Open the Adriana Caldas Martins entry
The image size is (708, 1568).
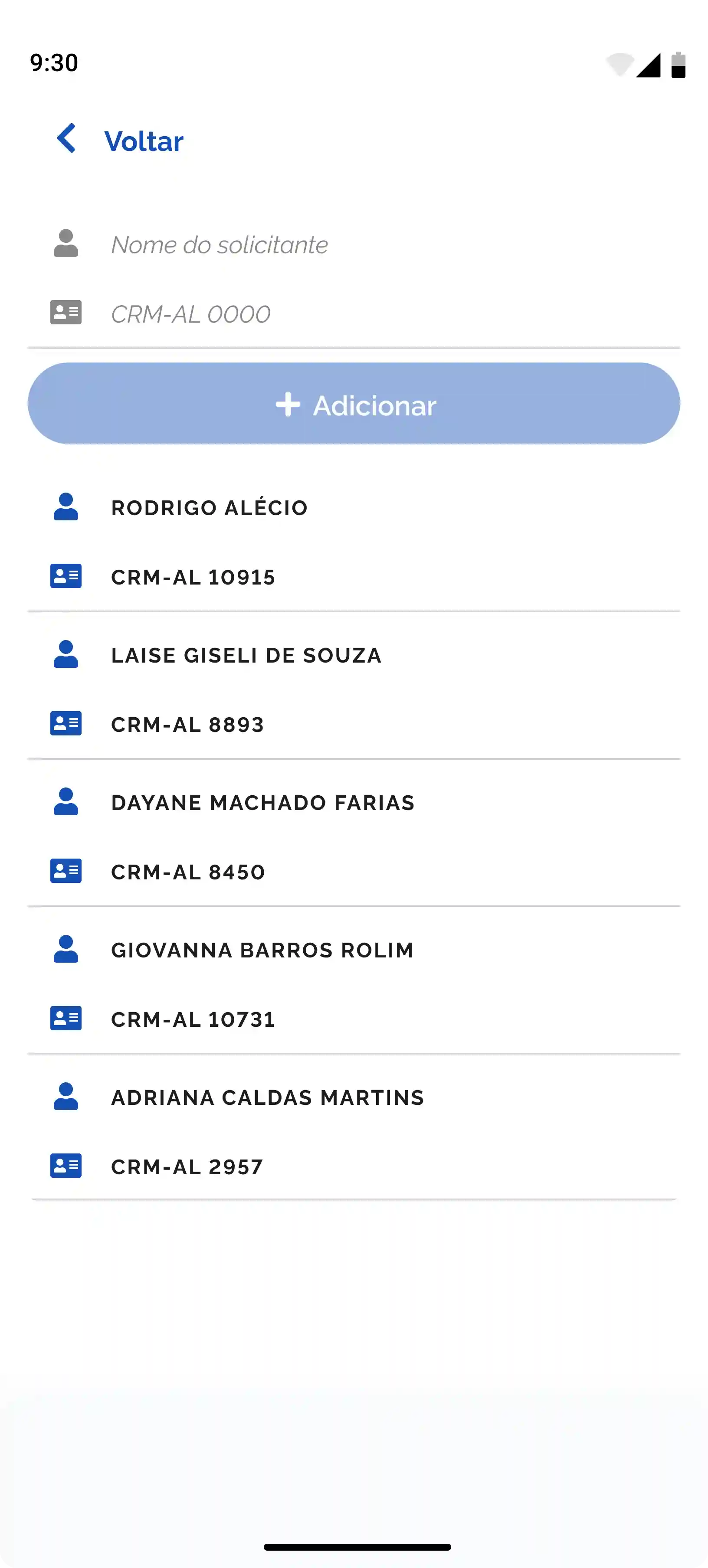point(267,1098)
